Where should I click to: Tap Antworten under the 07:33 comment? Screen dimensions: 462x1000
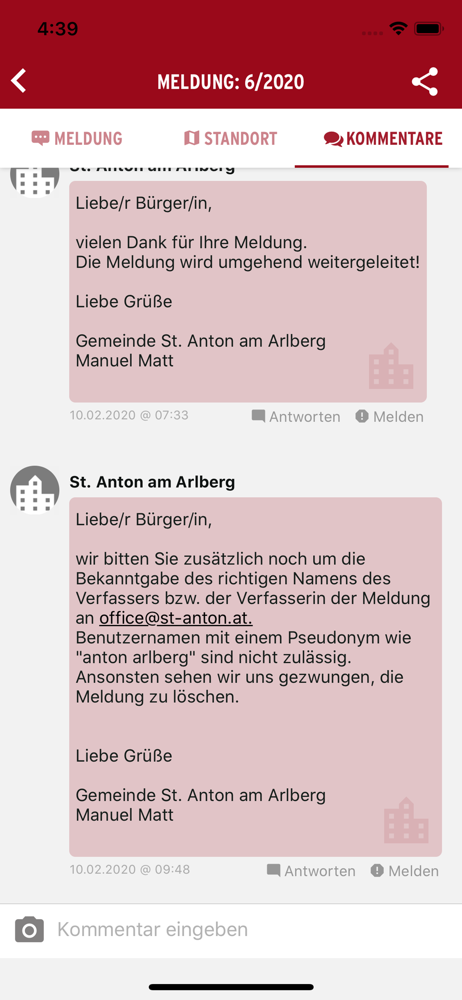point(296,417)
